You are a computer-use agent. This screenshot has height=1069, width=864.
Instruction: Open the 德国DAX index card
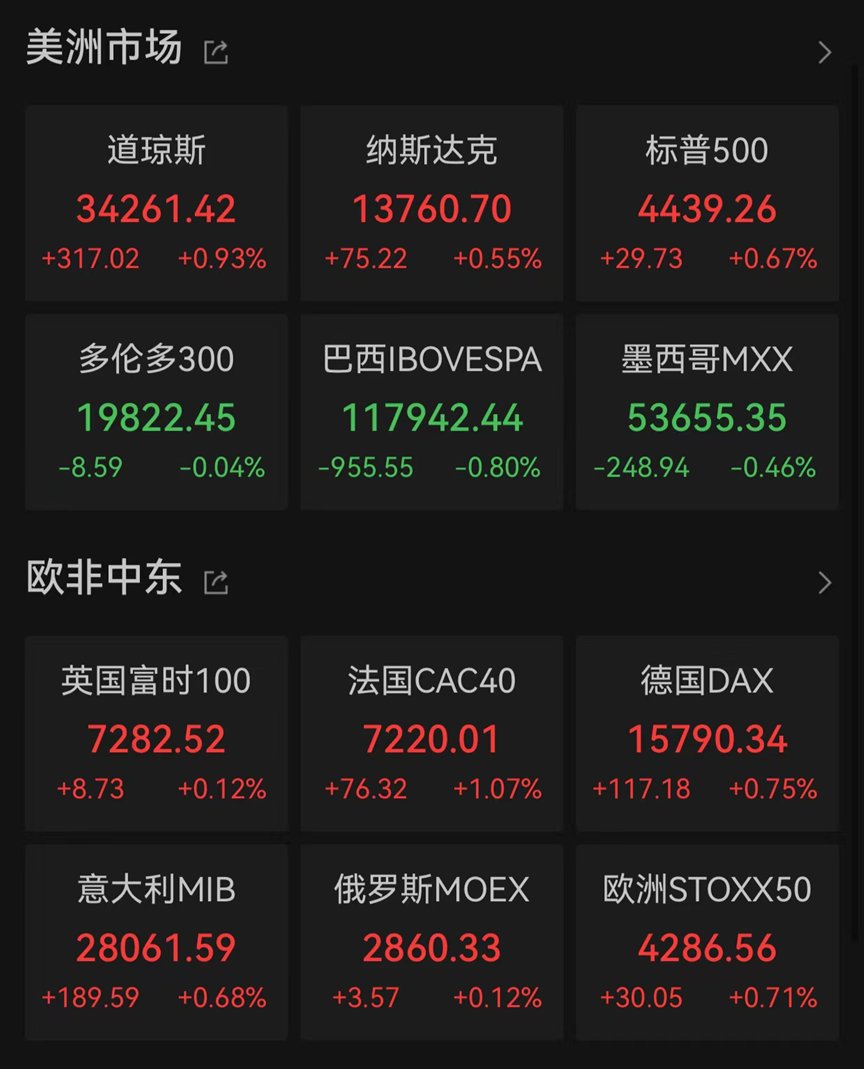click(x=707, y=734)
